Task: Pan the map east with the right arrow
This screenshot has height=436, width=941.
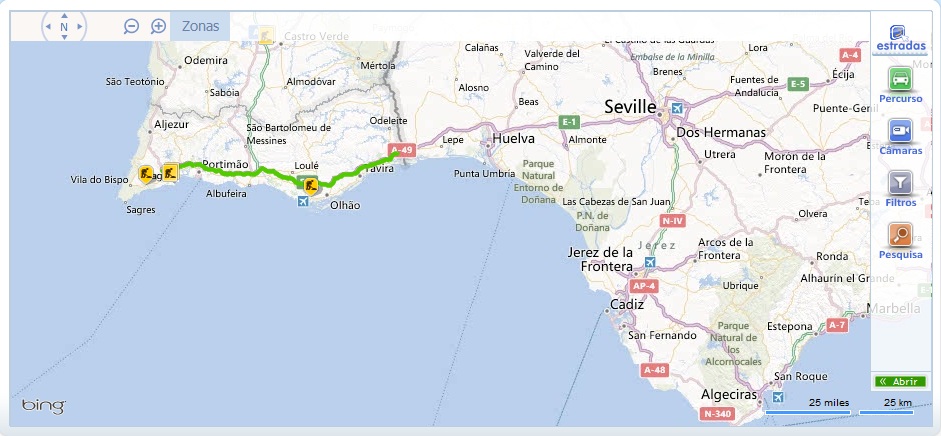Action: click(79, 27)
